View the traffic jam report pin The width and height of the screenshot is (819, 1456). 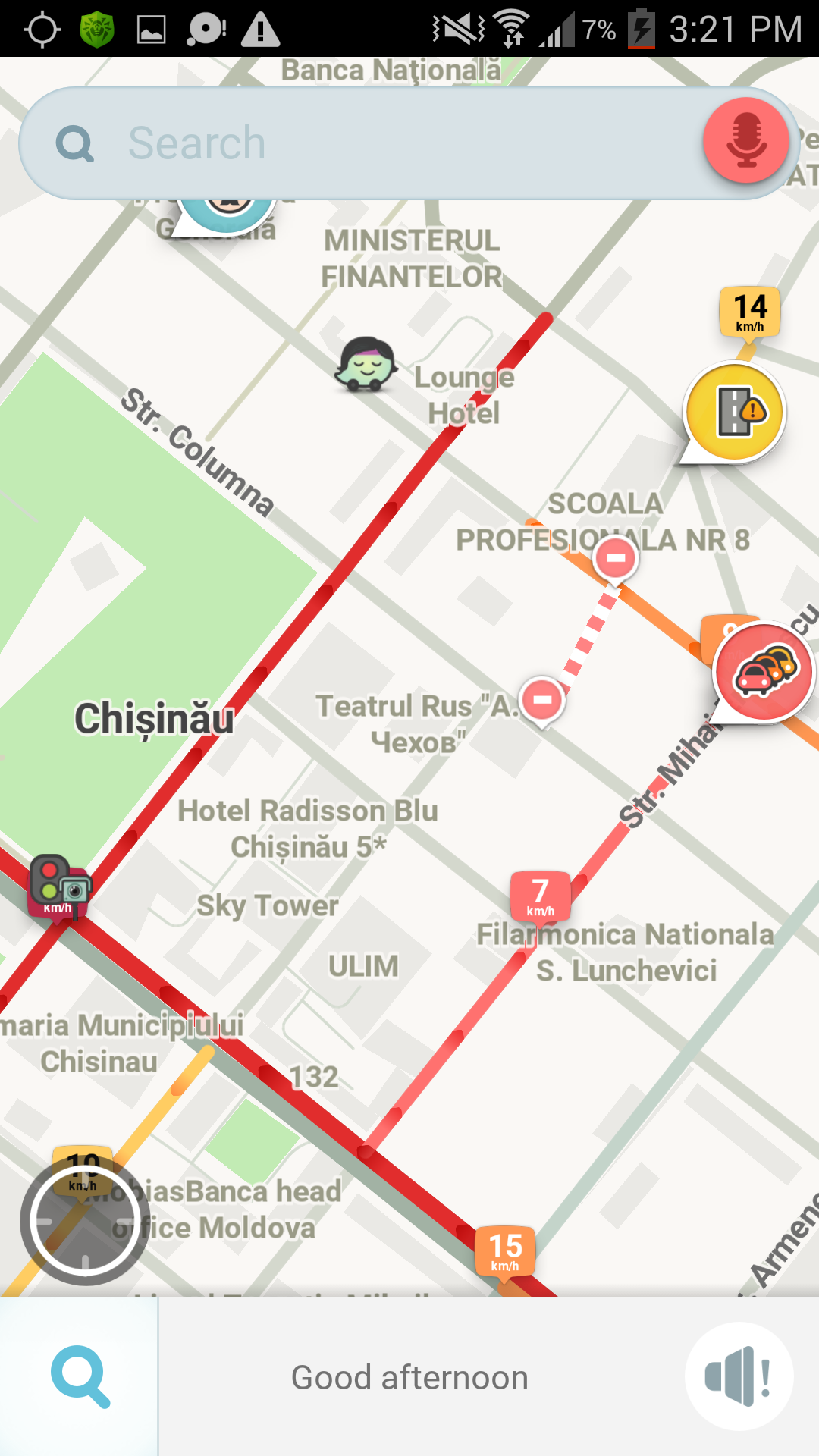(x=764, y=672)
